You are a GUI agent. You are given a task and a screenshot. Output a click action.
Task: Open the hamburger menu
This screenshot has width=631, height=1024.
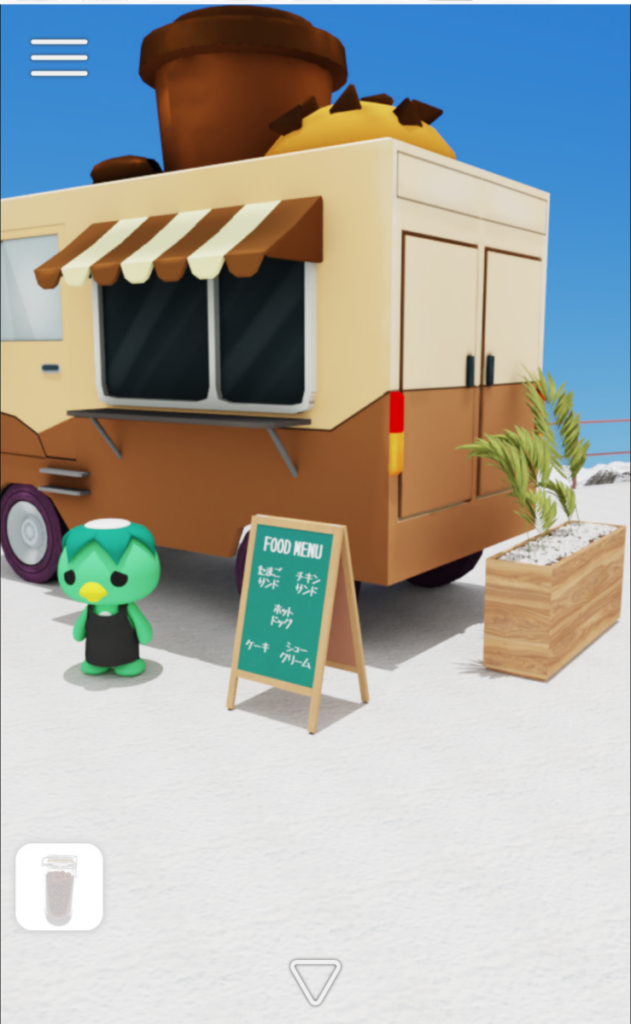(59, 57)
